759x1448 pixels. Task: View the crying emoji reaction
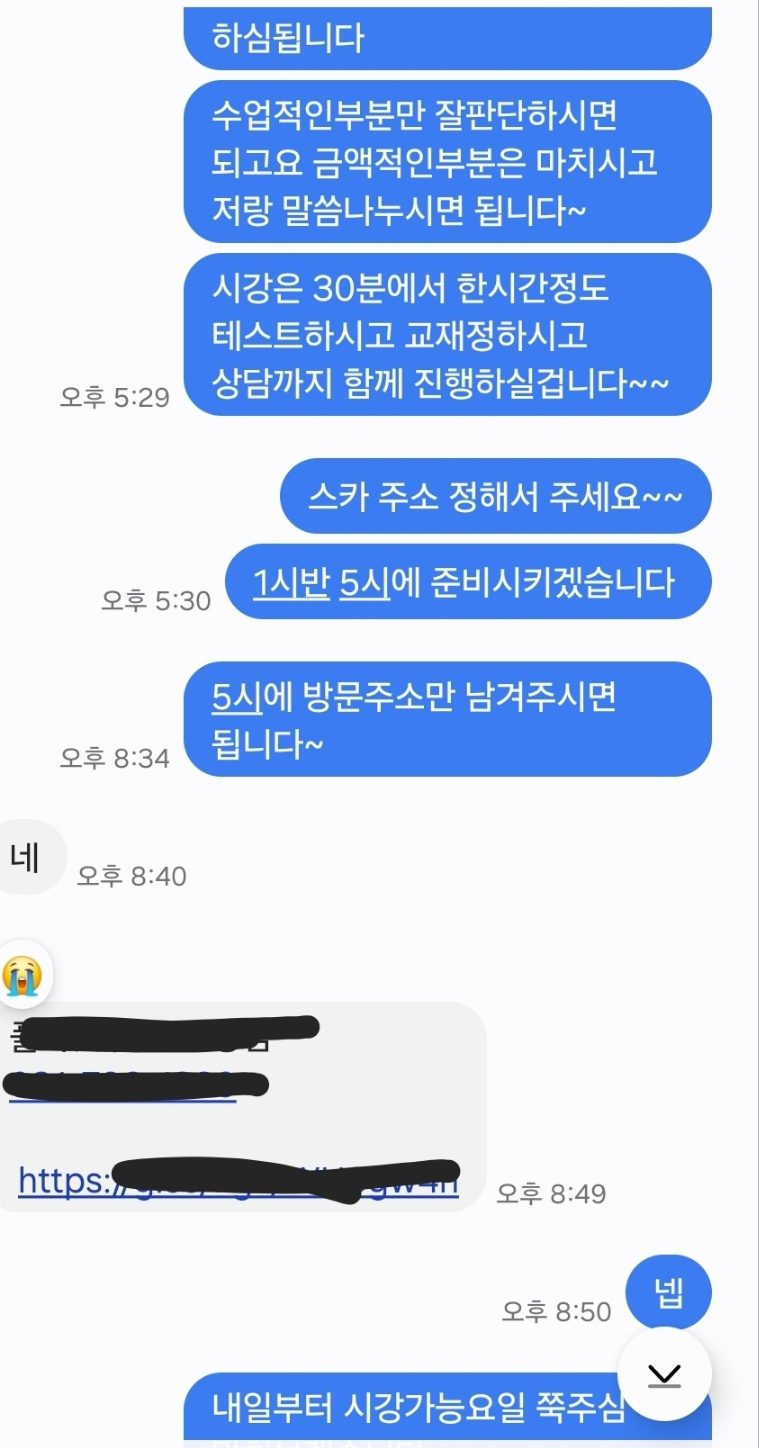point(21,973)
